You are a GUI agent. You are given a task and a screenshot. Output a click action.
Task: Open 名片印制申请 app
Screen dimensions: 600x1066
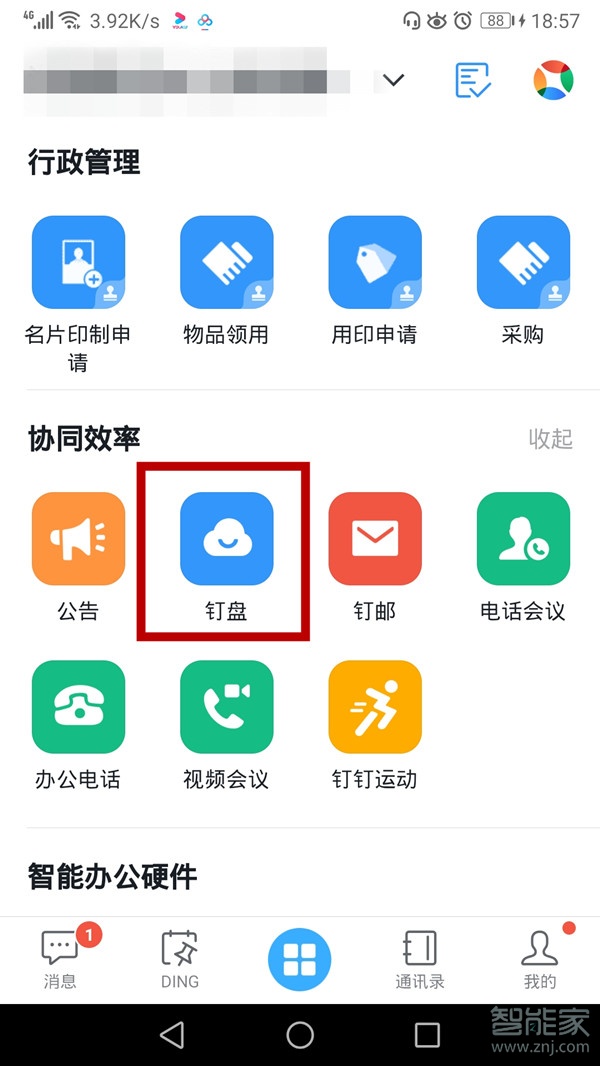coord(78,263)
